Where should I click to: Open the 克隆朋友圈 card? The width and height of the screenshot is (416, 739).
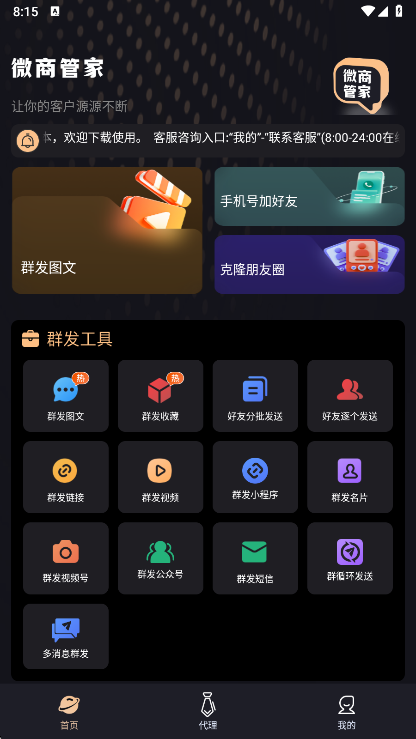310,264
